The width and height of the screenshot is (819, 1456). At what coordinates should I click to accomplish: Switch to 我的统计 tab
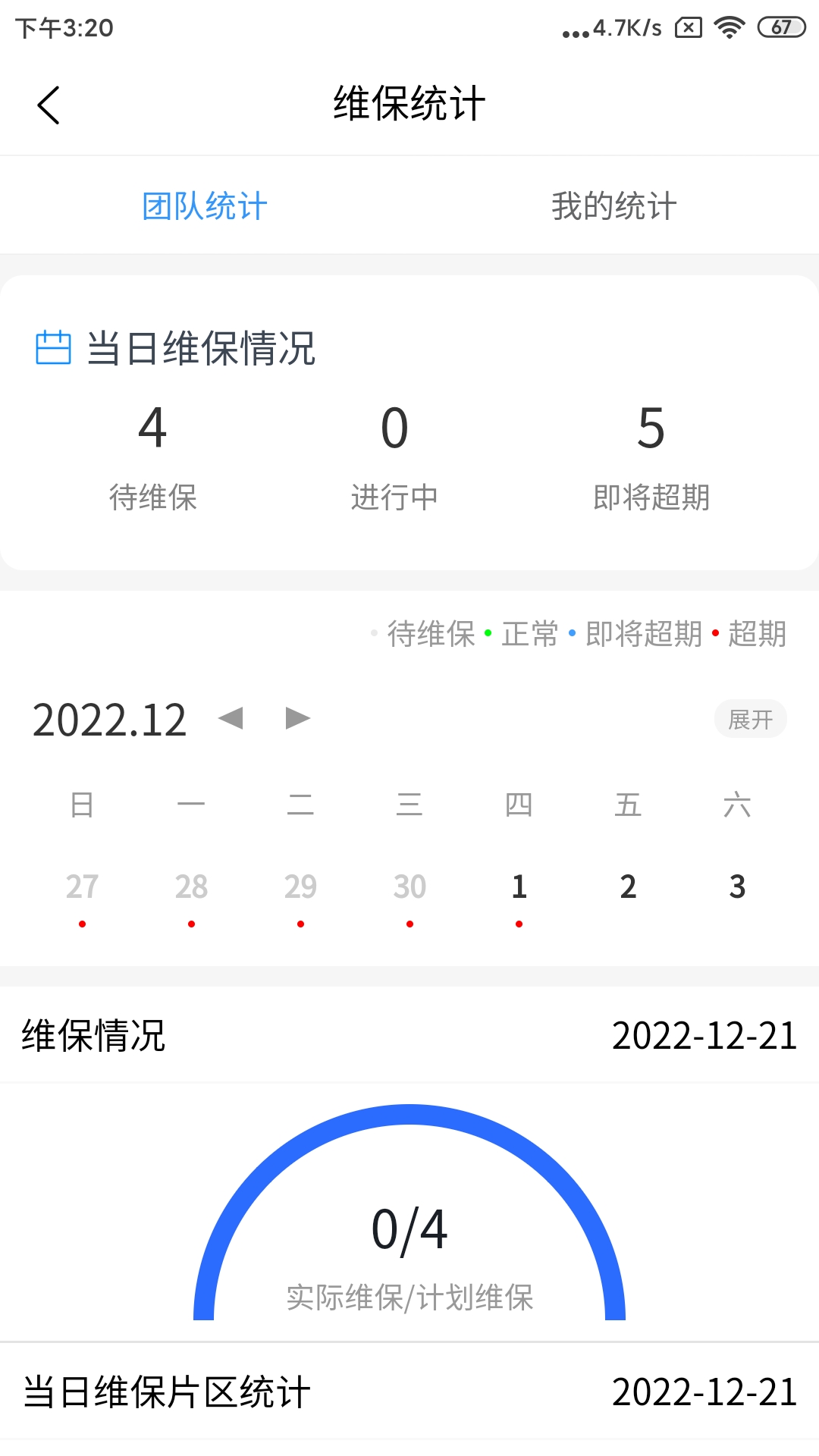click(x=613, y=206)
